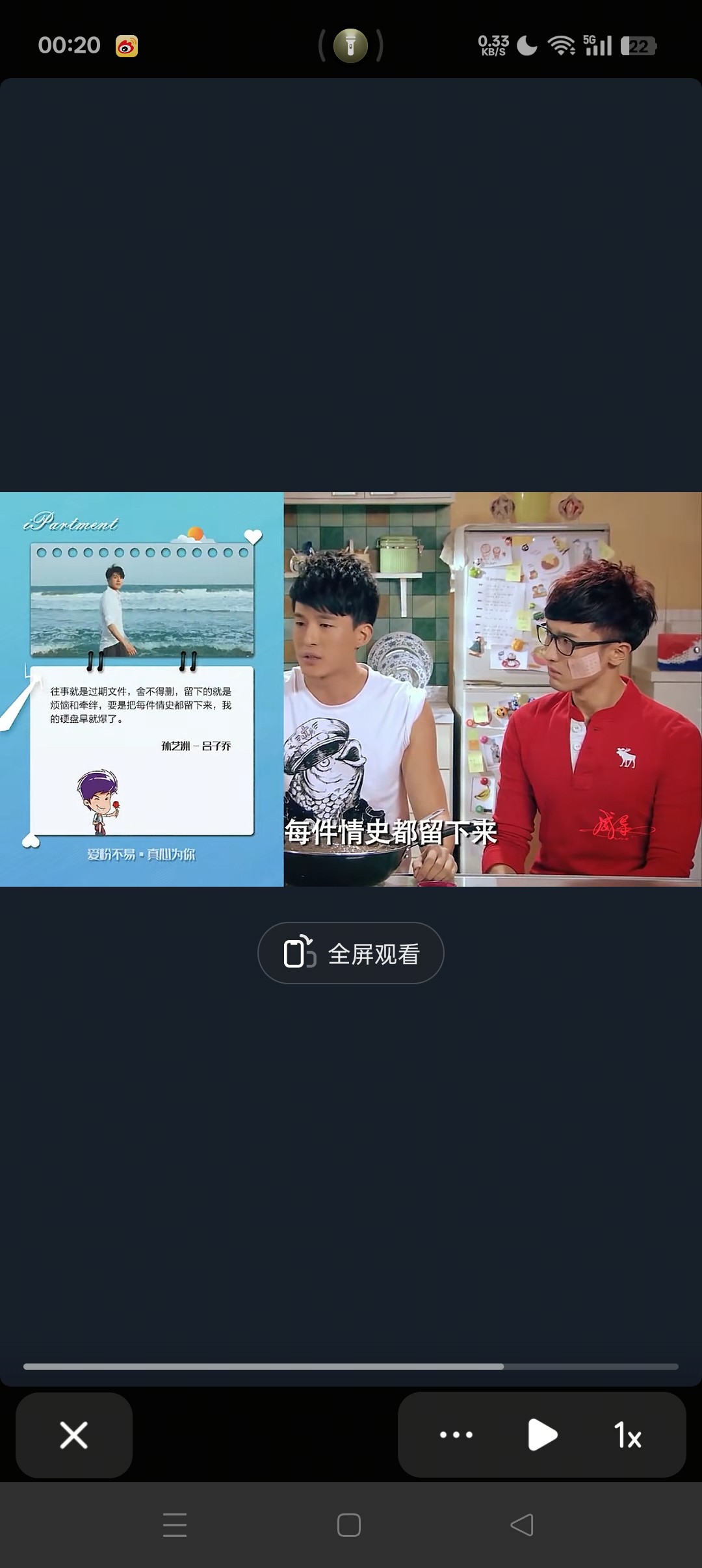The height and width of the screenshot is (1568, 702).
Task: Tap 全屏观看 to watch fullscreen
Action: tap(351, 954)
